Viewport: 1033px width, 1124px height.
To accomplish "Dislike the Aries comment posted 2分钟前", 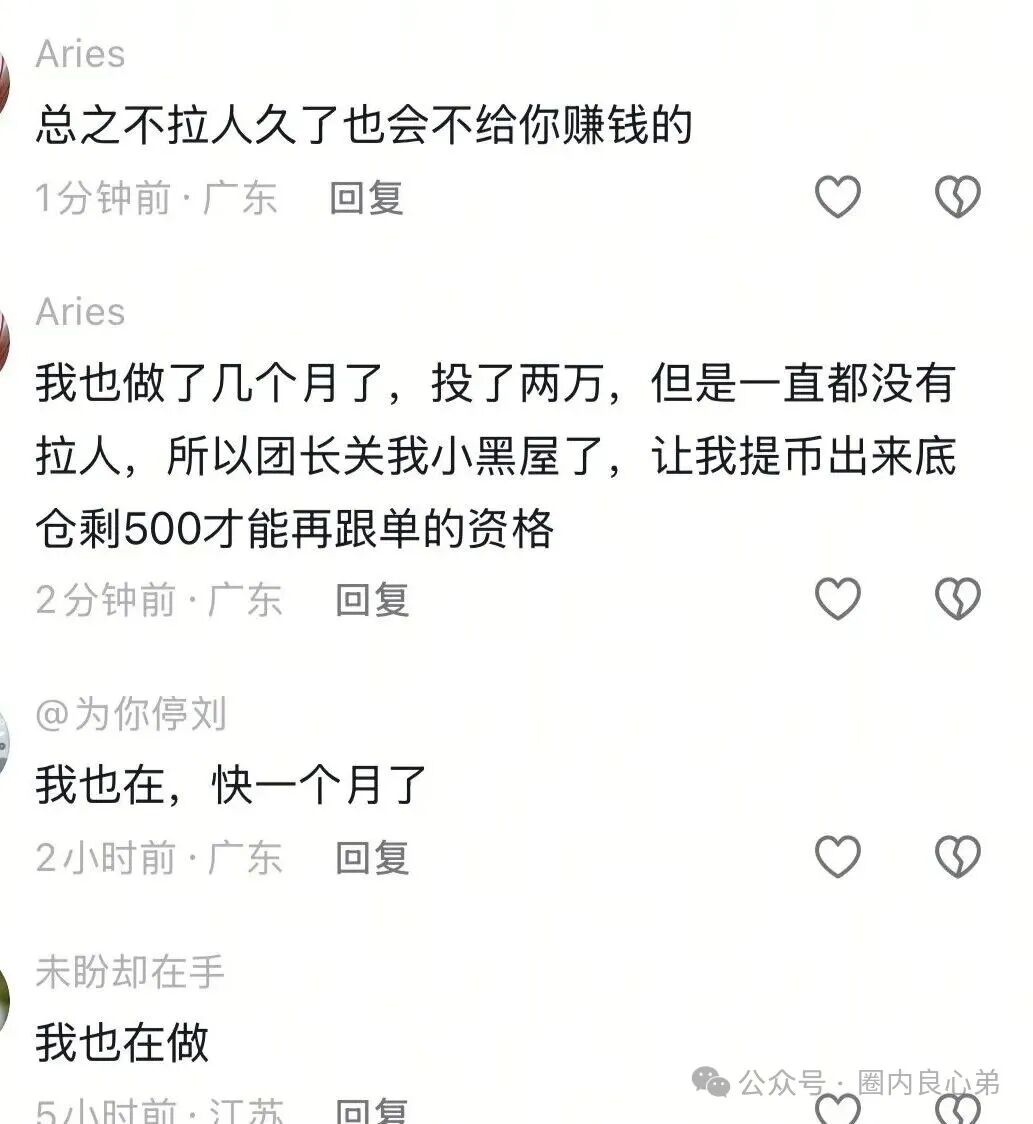I will tap(957, 599).
